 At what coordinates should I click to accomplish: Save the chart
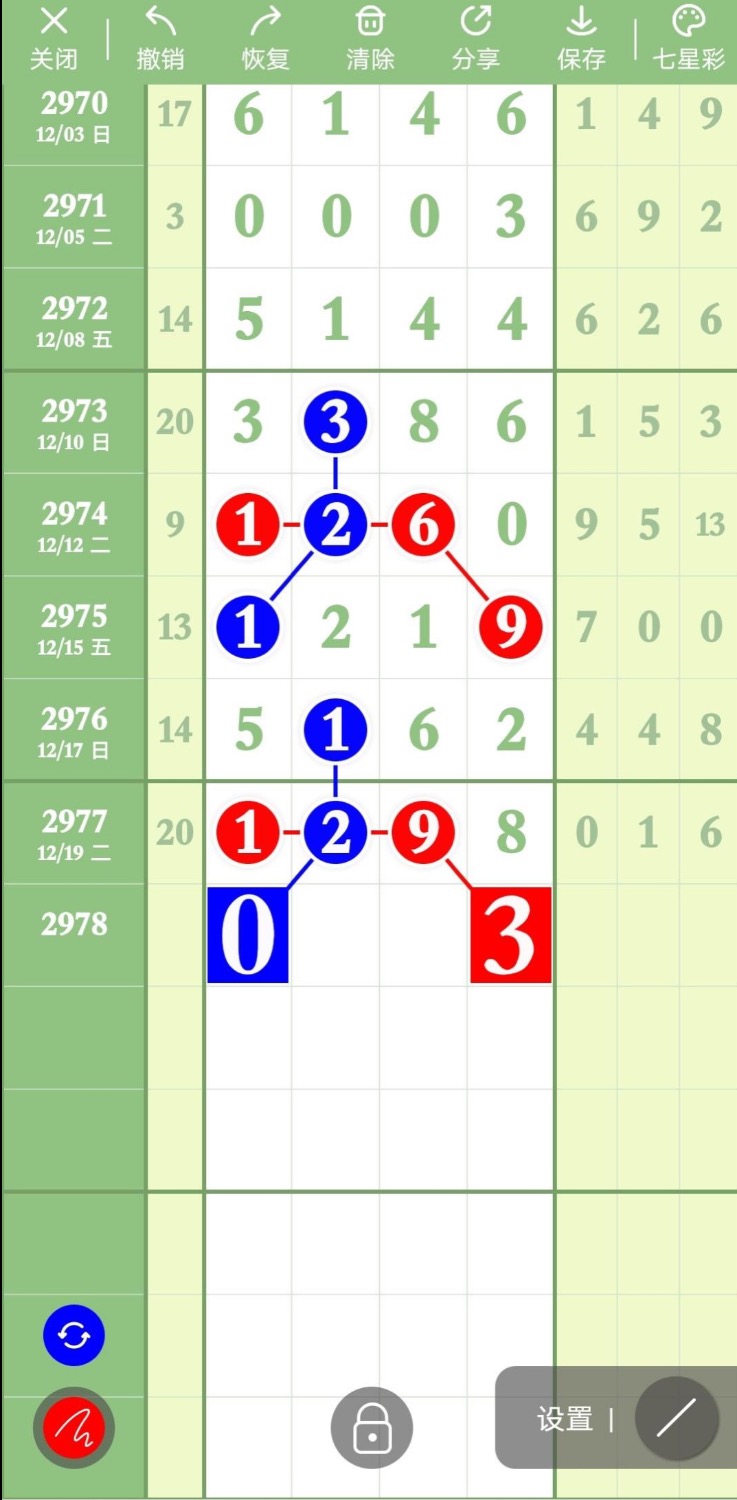[x=581, y=38]
